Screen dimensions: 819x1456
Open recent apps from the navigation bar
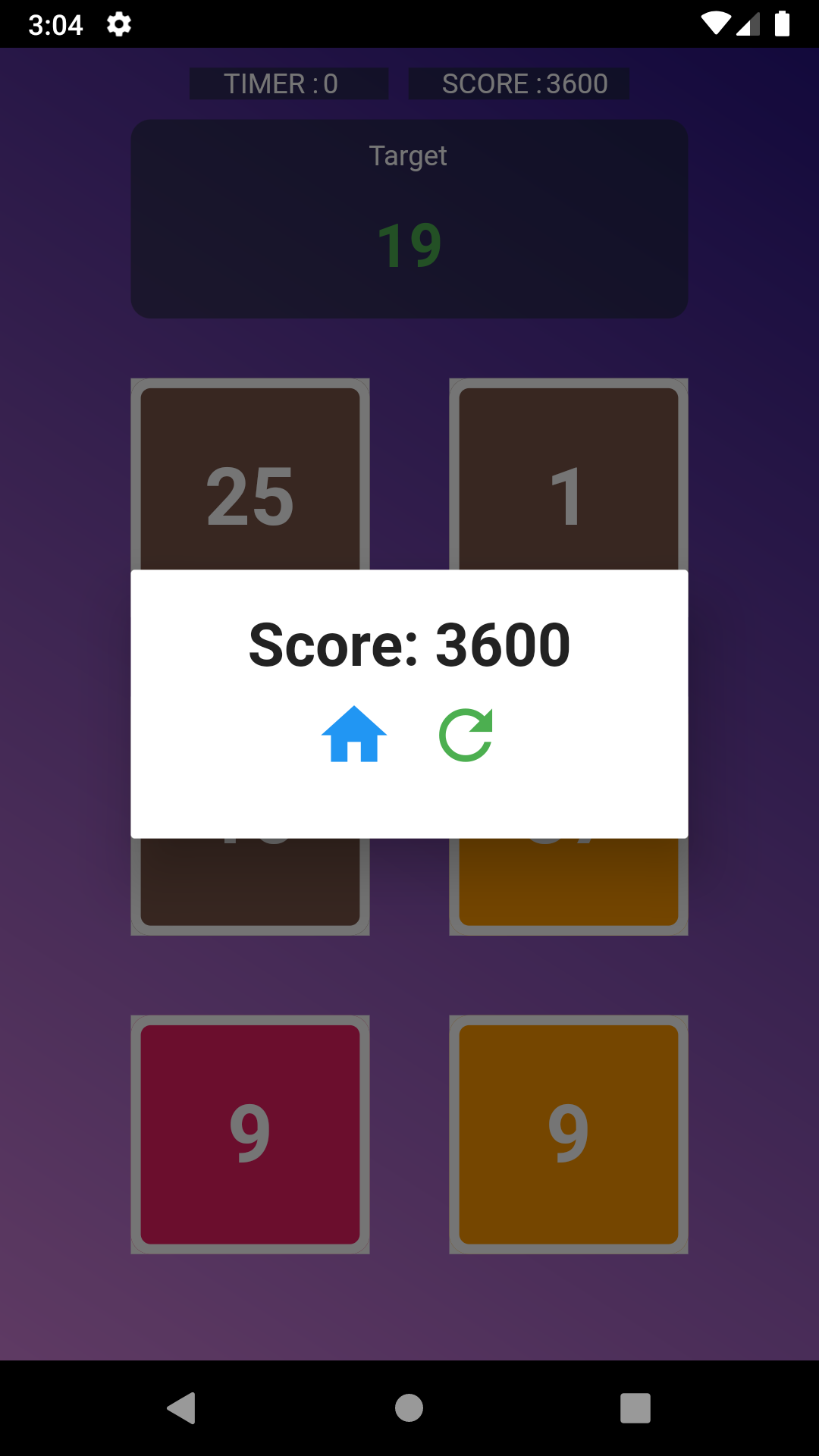[635, 1408]
